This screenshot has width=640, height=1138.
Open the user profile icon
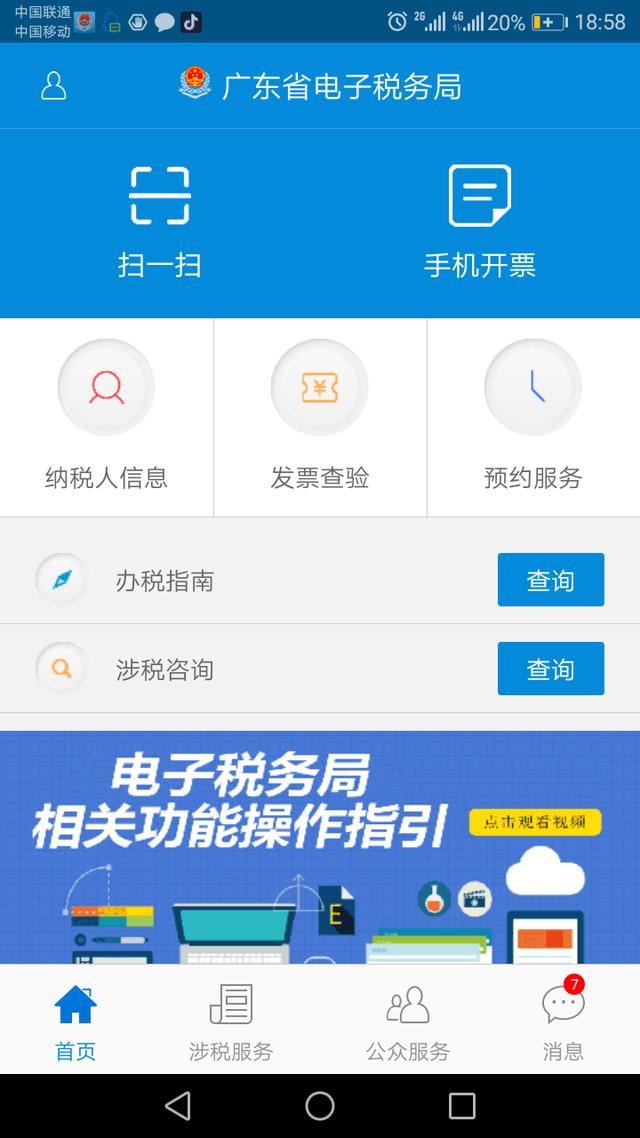point(53,86)
